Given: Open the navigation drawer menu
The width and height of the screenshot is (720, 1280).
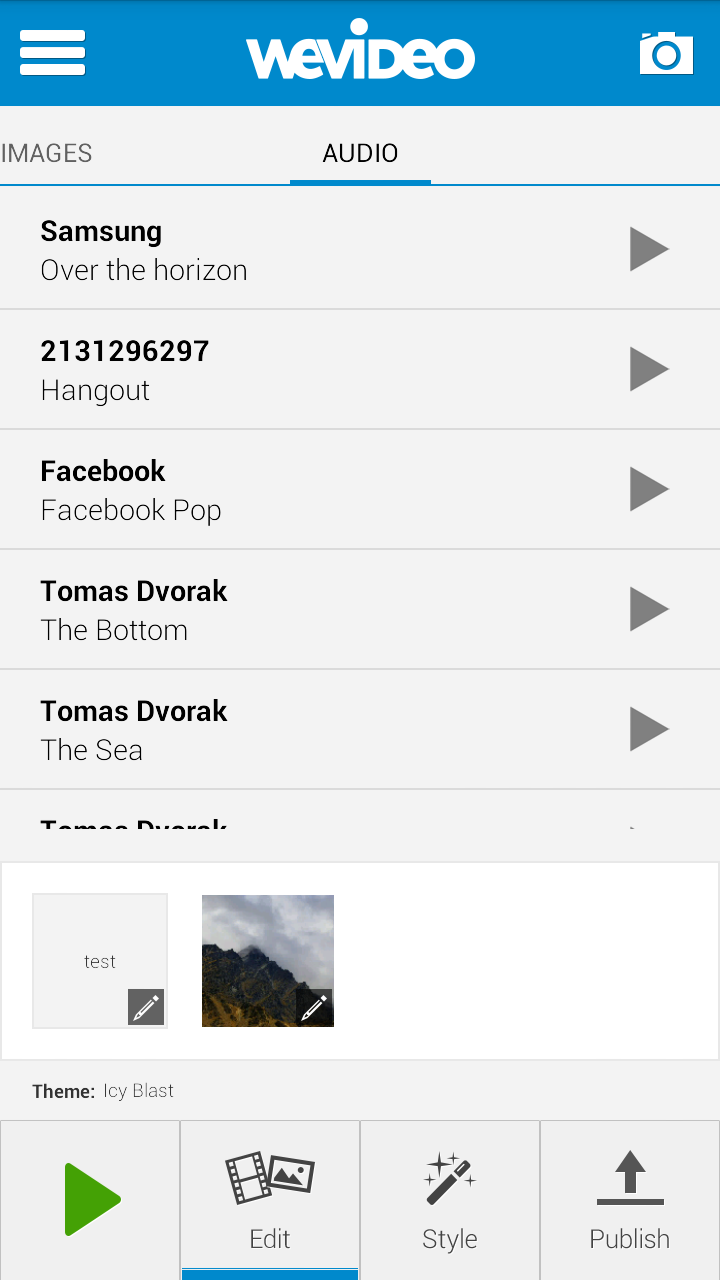Looking at the screenshot, I should pos(52,52).
